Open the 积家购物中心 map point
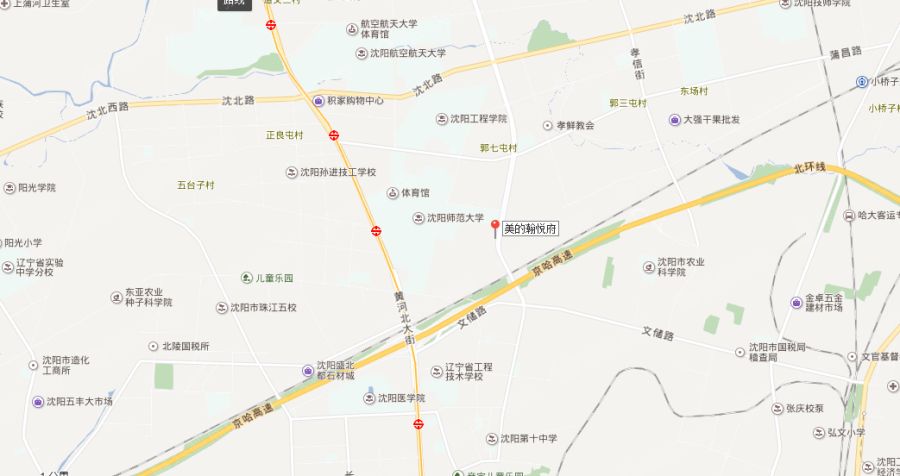Image resolution: width=900 pixels, height=476 pixels. (x=318, y=100)
